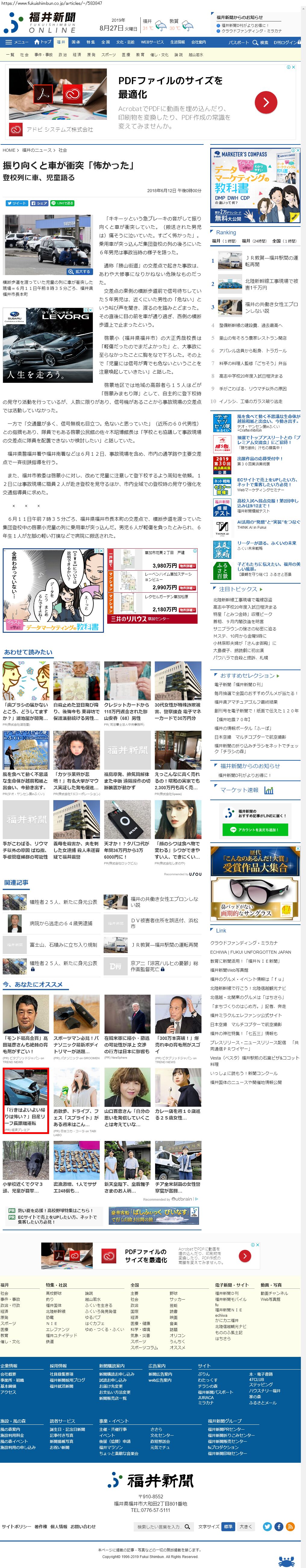
Task: Set text size to 大きく
Action: (x=245, y=1526)
